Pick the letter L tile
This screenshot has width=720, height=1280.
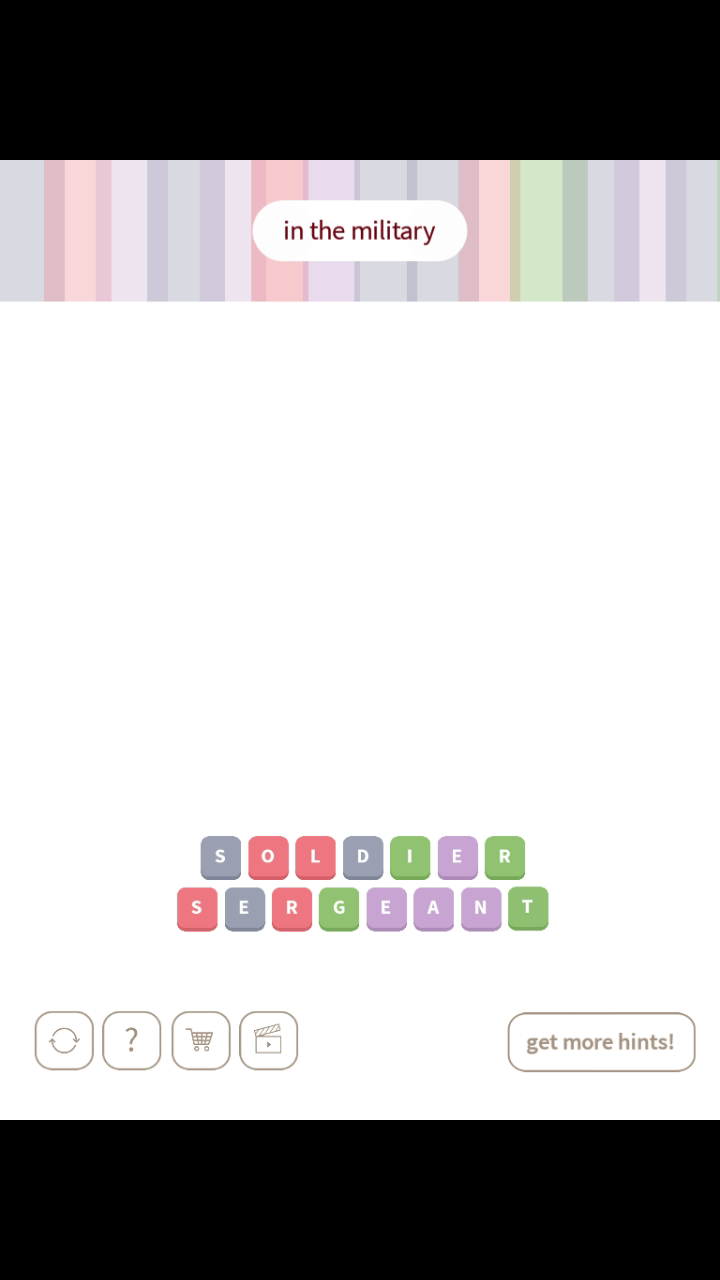click(315, 856)
